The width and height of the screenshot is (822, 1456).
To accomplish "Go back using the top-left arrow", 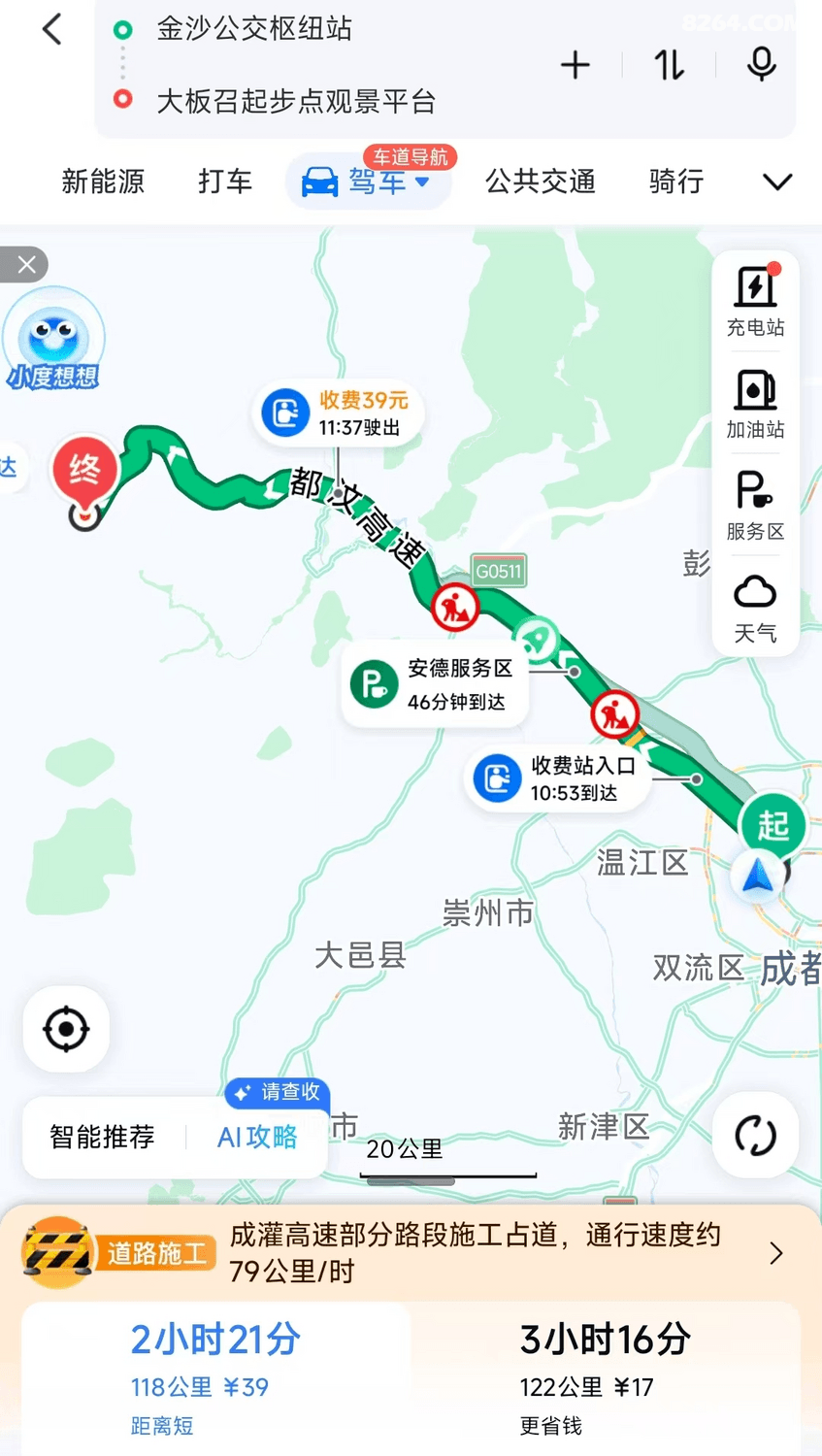I will (x=52, y=30).
